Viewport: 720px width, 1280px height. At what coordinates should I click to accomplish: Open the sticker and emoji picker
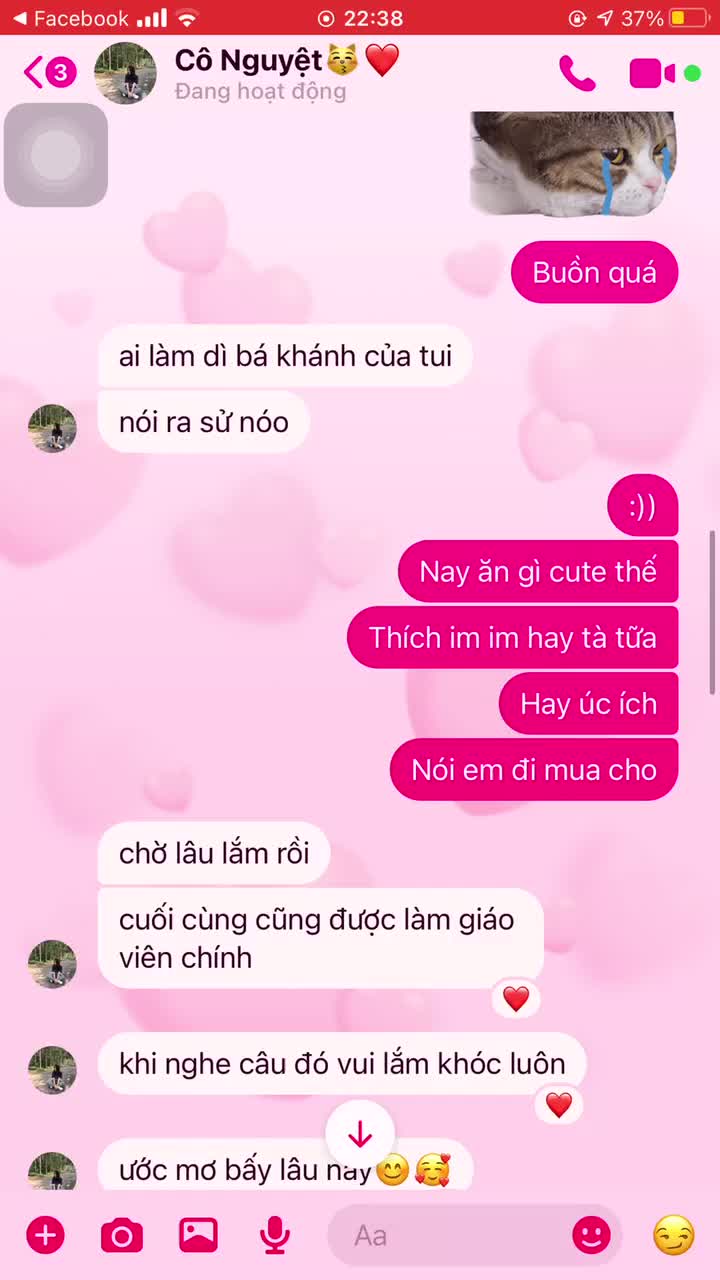(592, 1235)
